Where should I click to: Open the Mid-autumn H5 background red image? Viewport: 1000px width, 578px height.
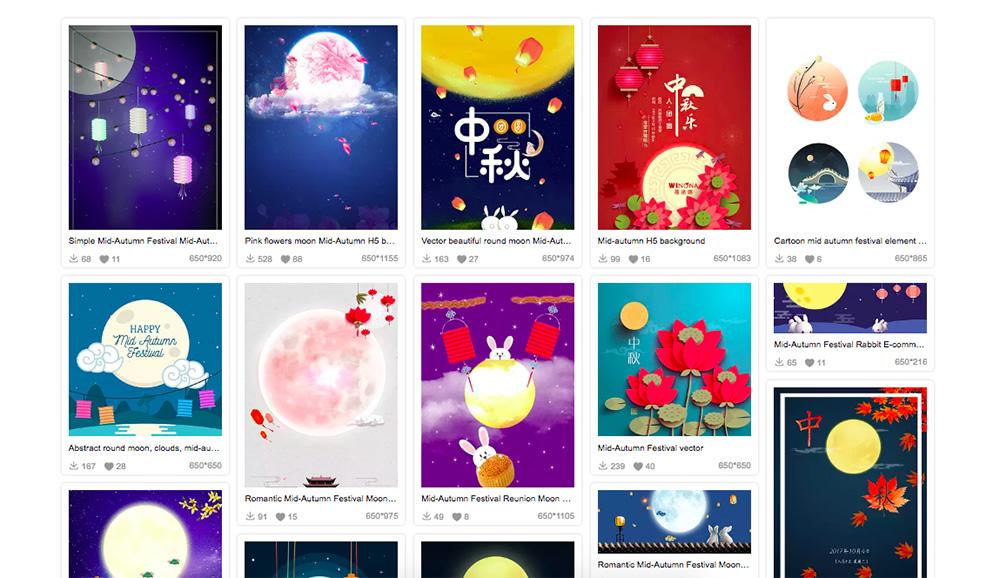(674, 128)
